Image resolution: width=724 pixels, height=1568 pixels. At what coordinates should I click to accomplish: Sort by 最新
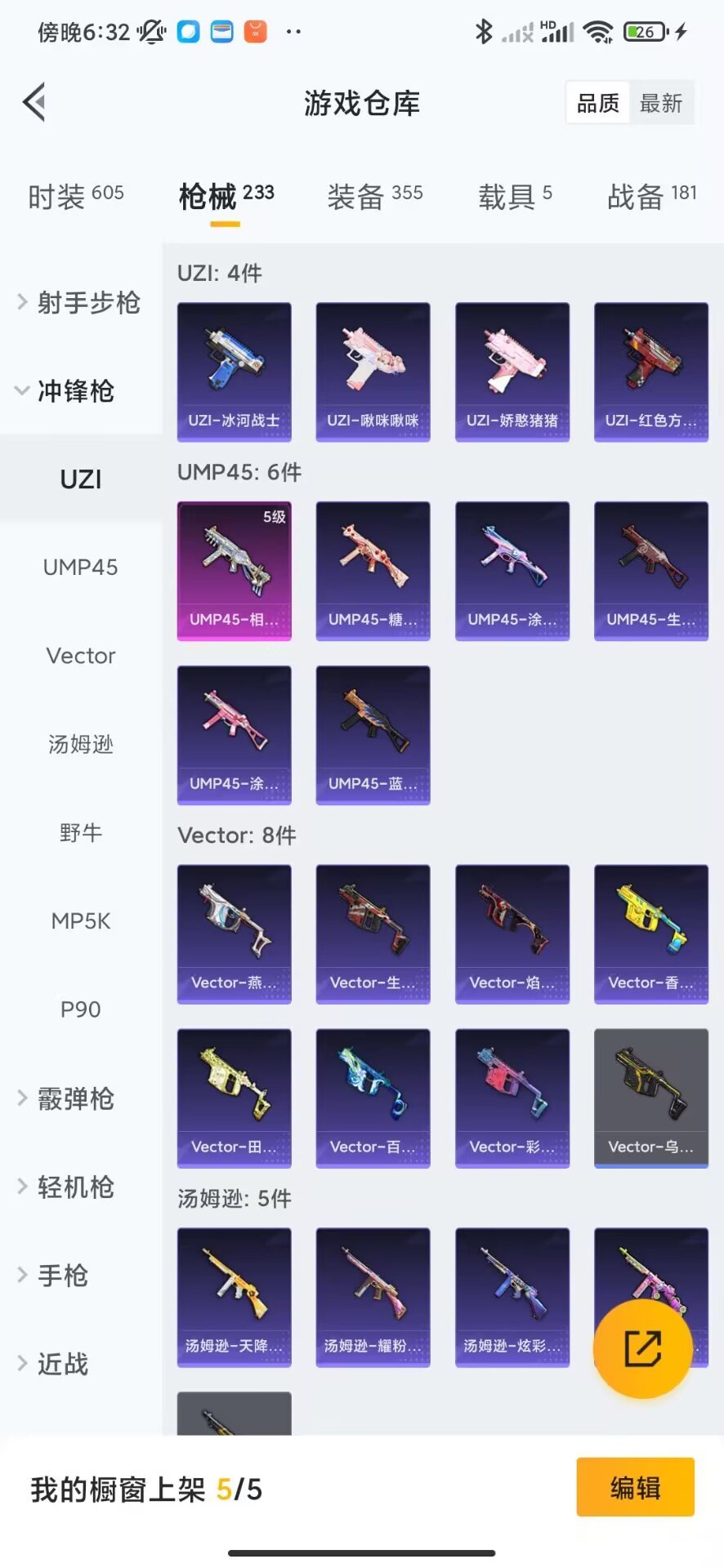click(x=660, y=103)
